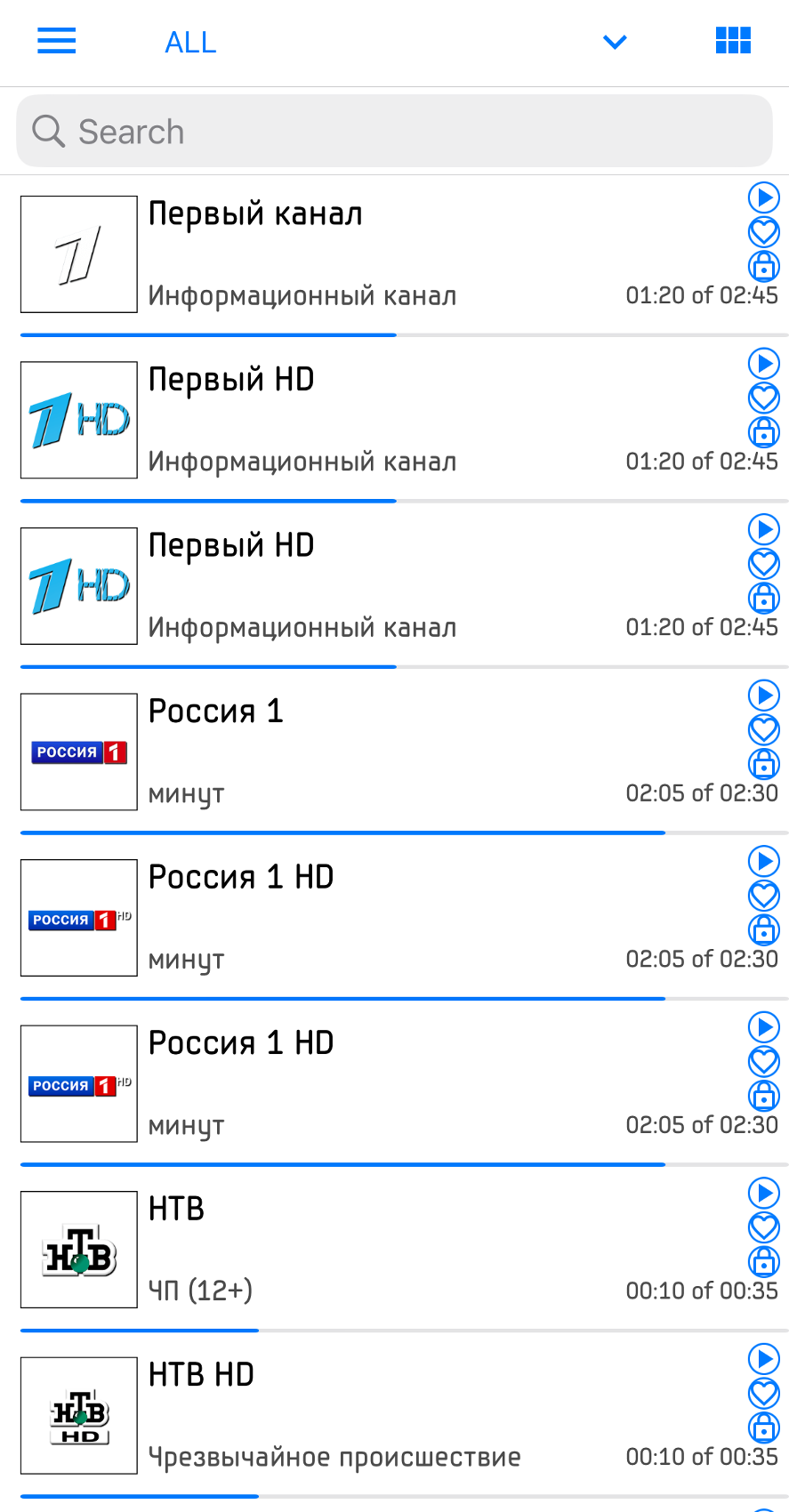Favorite the Россия 1 channel
Viewport: 789px width, 1512px height.
[x=763, y=729]
